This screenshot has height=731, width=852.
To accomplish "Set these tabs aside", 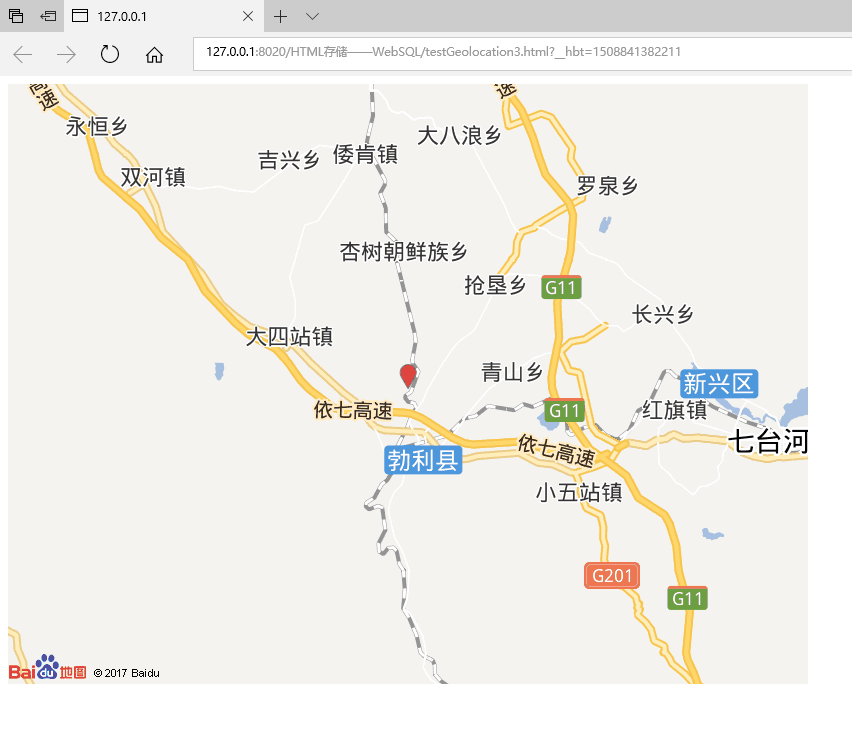I will pos(47,16).
